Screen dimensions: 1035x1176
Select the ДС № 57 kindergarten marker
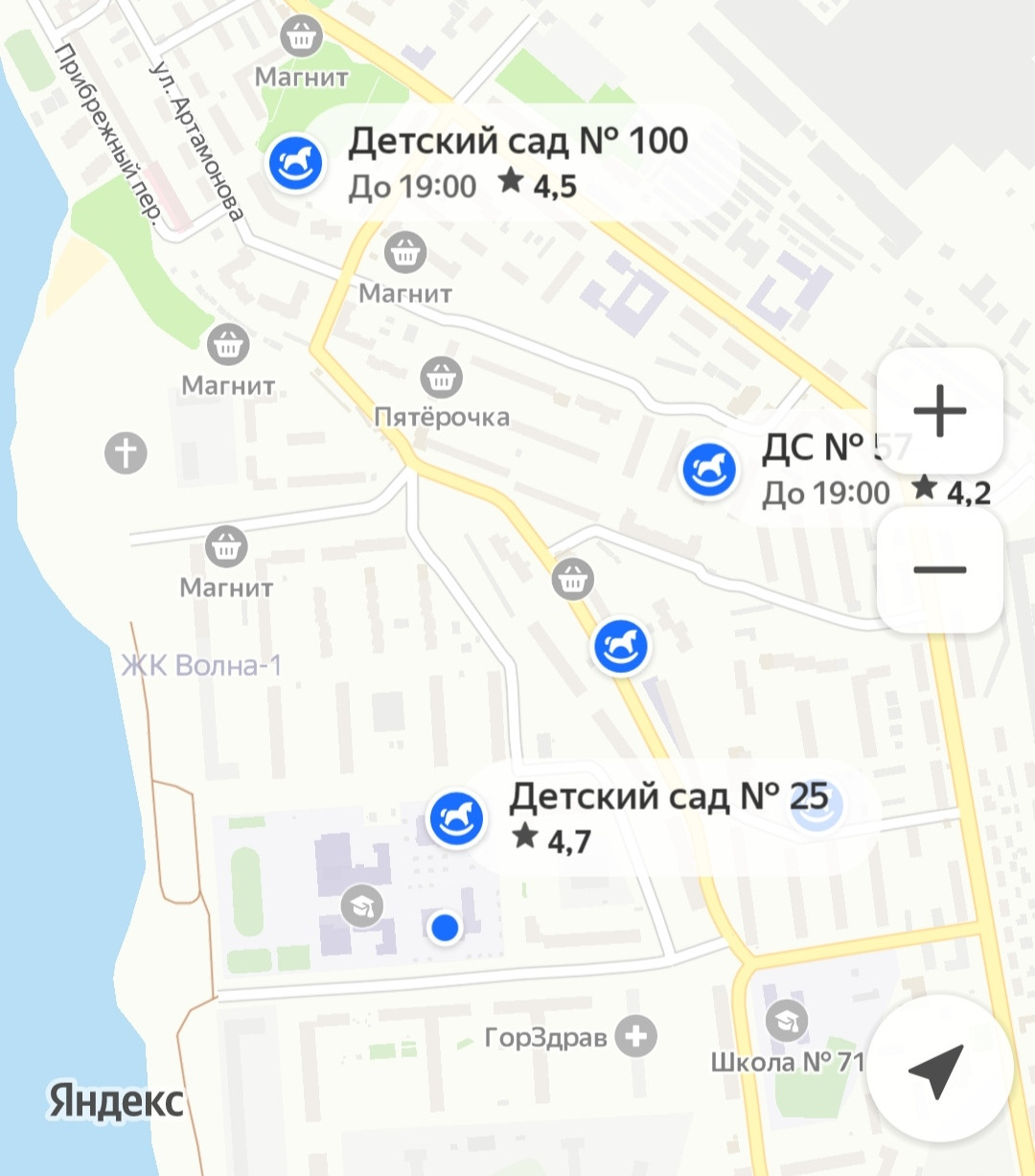(x=709, y=472)
